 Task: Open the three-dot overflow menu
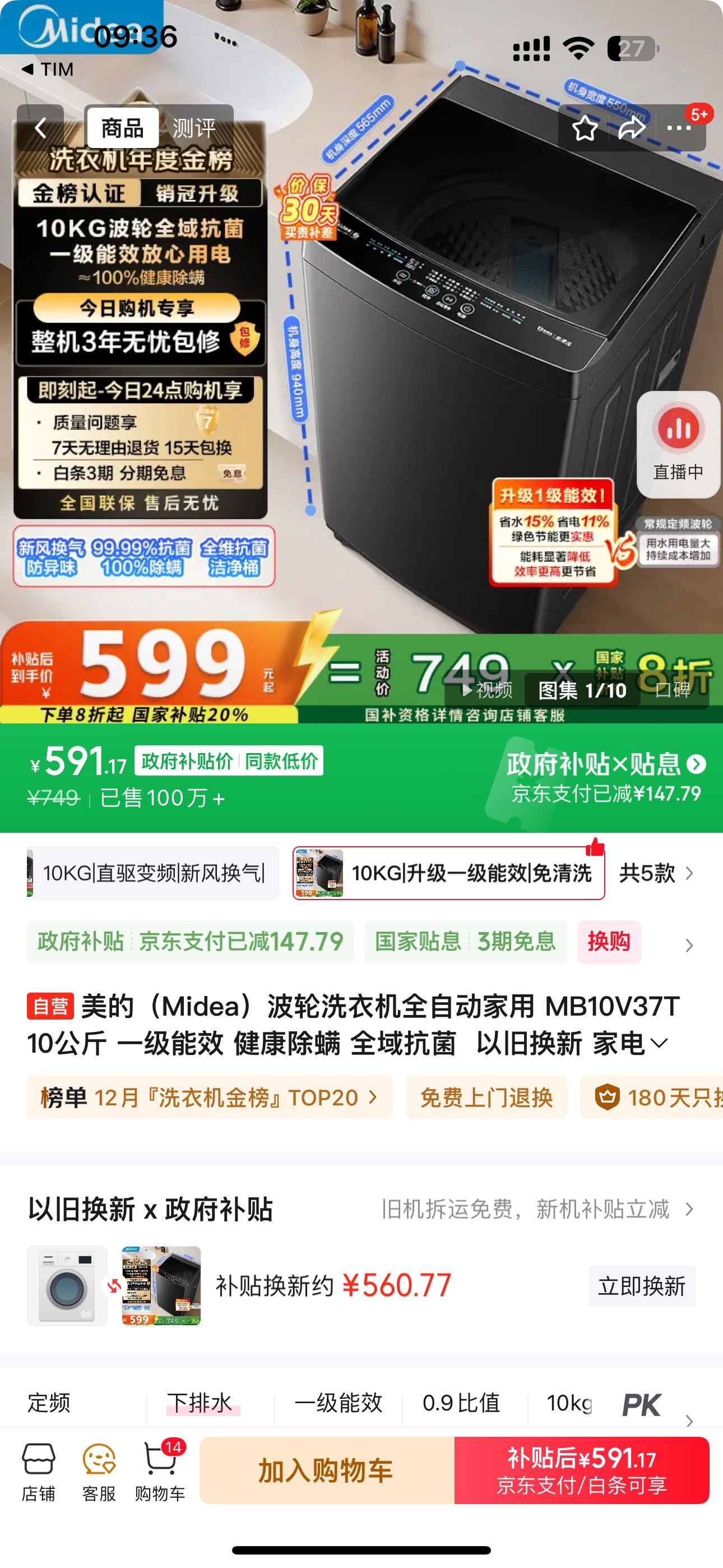680,128
